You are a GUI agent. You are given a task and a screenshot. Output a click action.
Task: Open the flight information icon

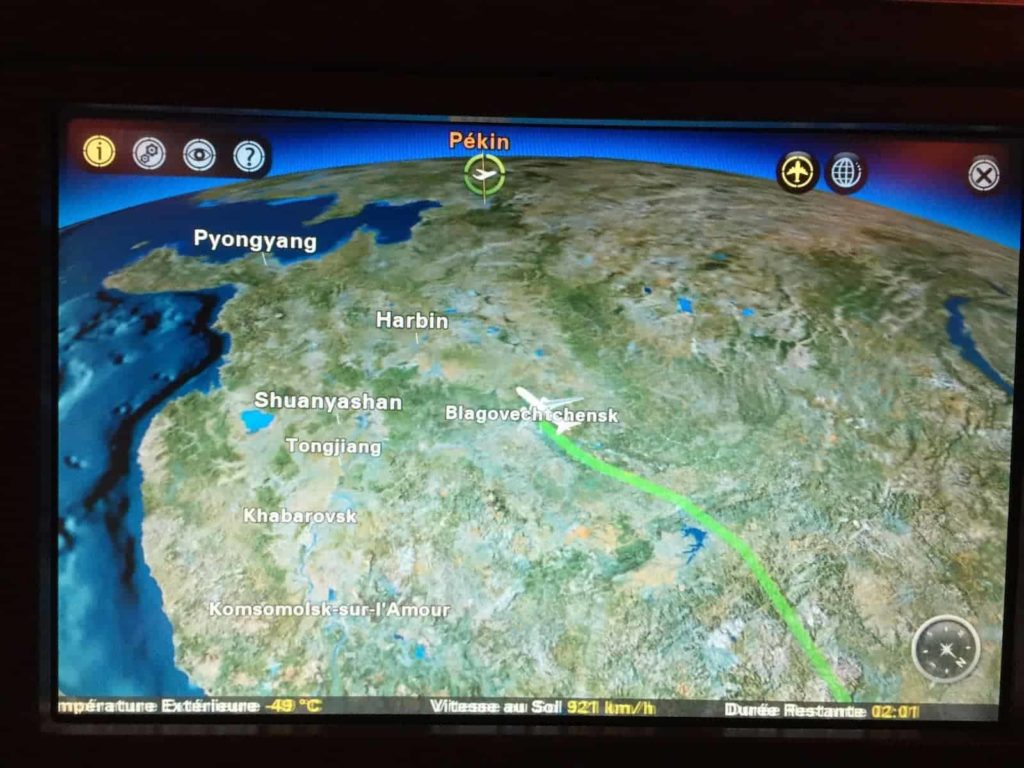tap(99, 152)
